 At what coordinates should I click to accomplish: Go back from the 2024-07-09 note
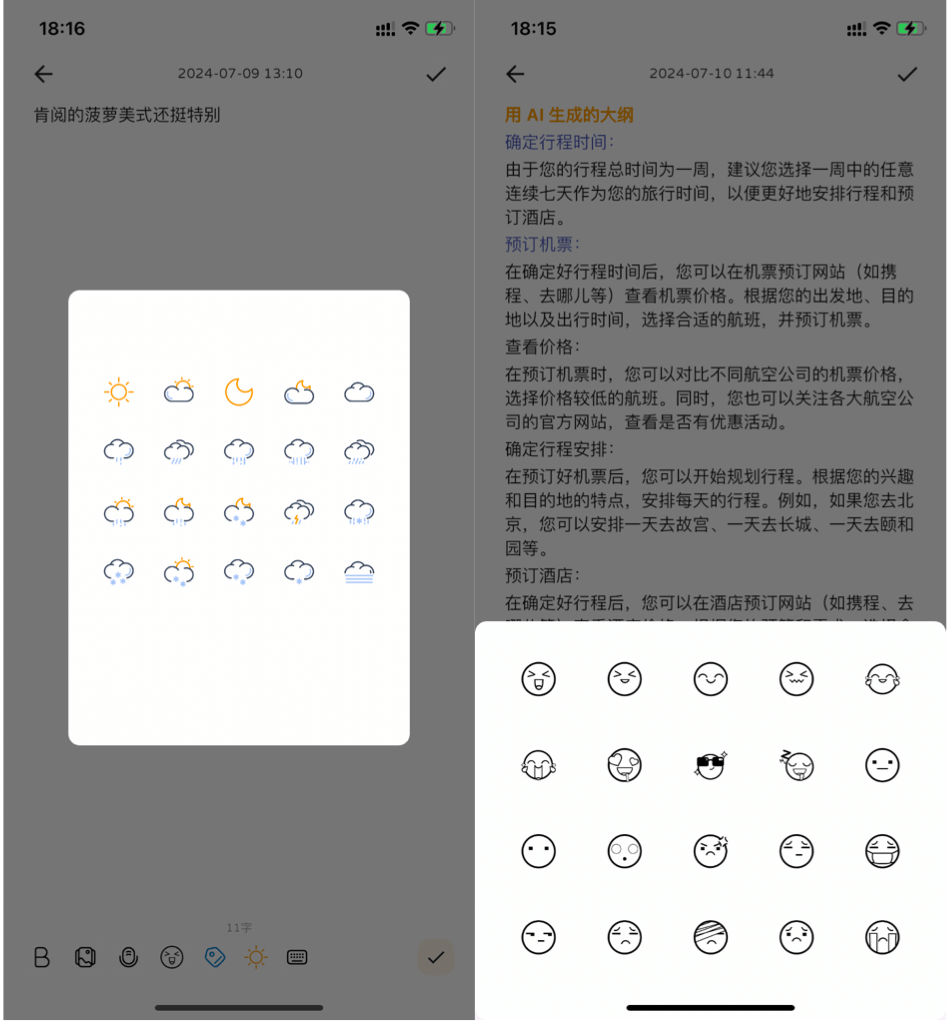coord(43,74)
